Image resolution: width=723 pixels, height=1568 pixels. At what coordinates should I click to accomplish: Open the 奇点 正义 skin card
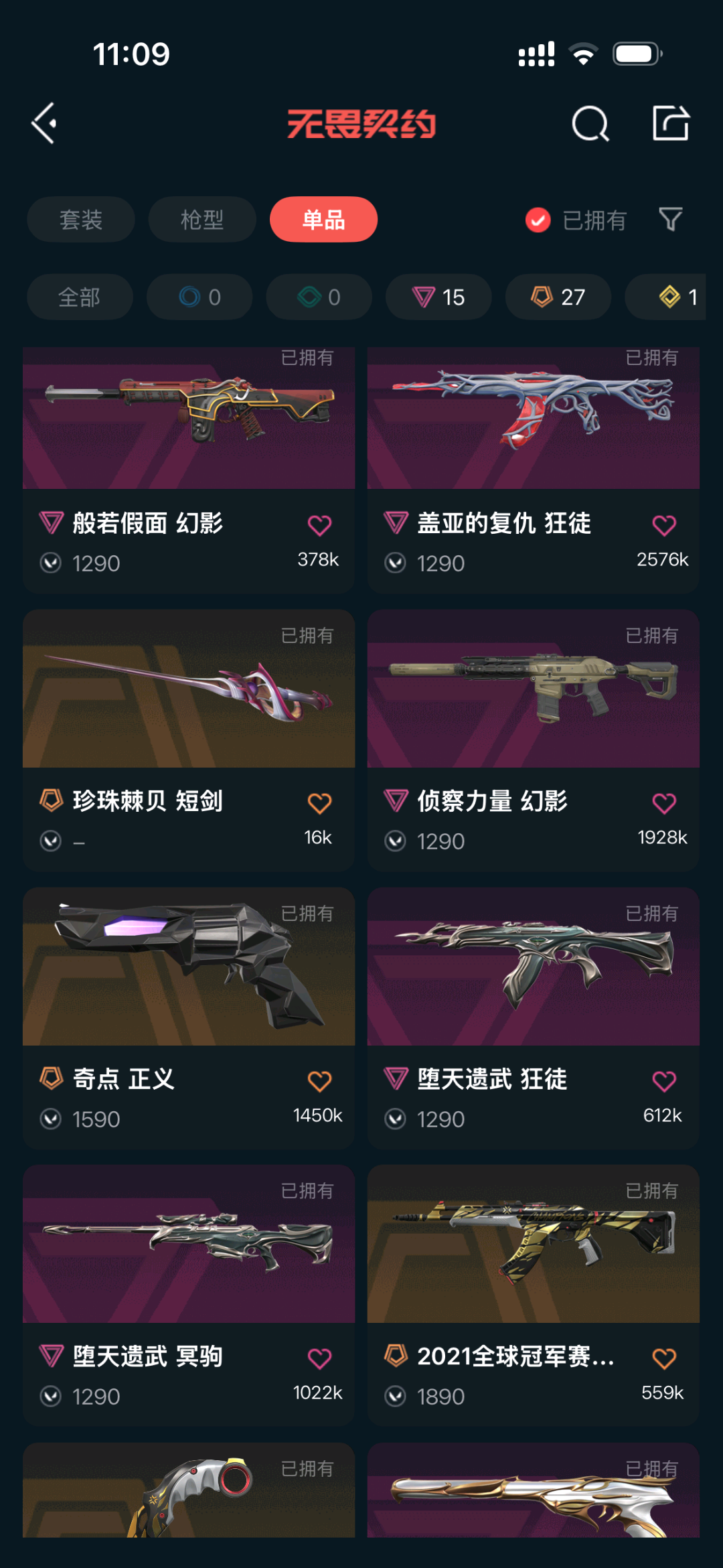click(x=189, y=1018)
